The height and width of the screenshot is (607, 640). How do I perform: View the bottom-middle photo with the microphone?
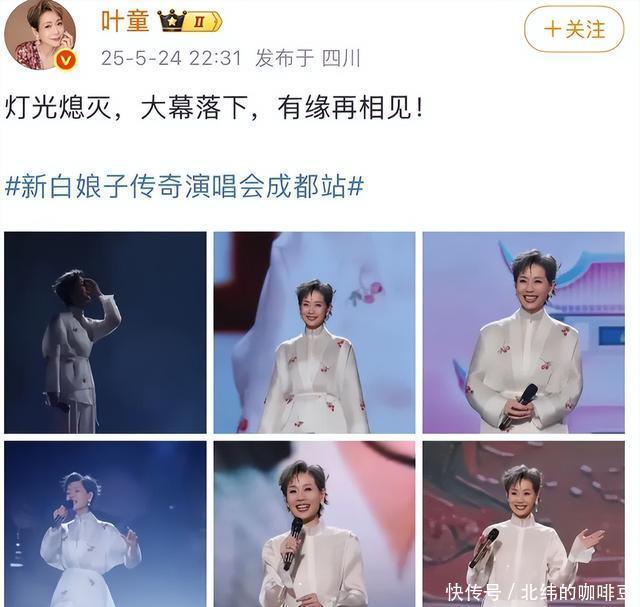314,523
